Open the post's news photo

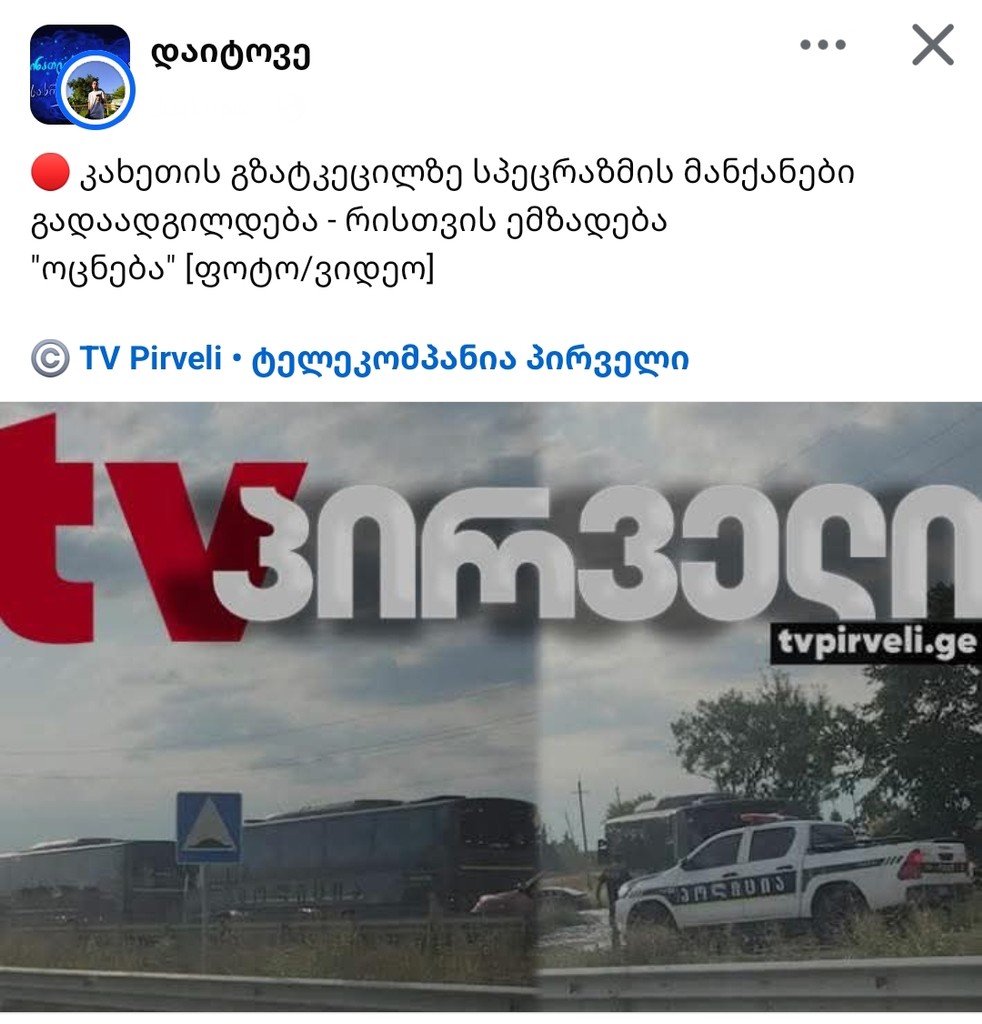(491, 706)
